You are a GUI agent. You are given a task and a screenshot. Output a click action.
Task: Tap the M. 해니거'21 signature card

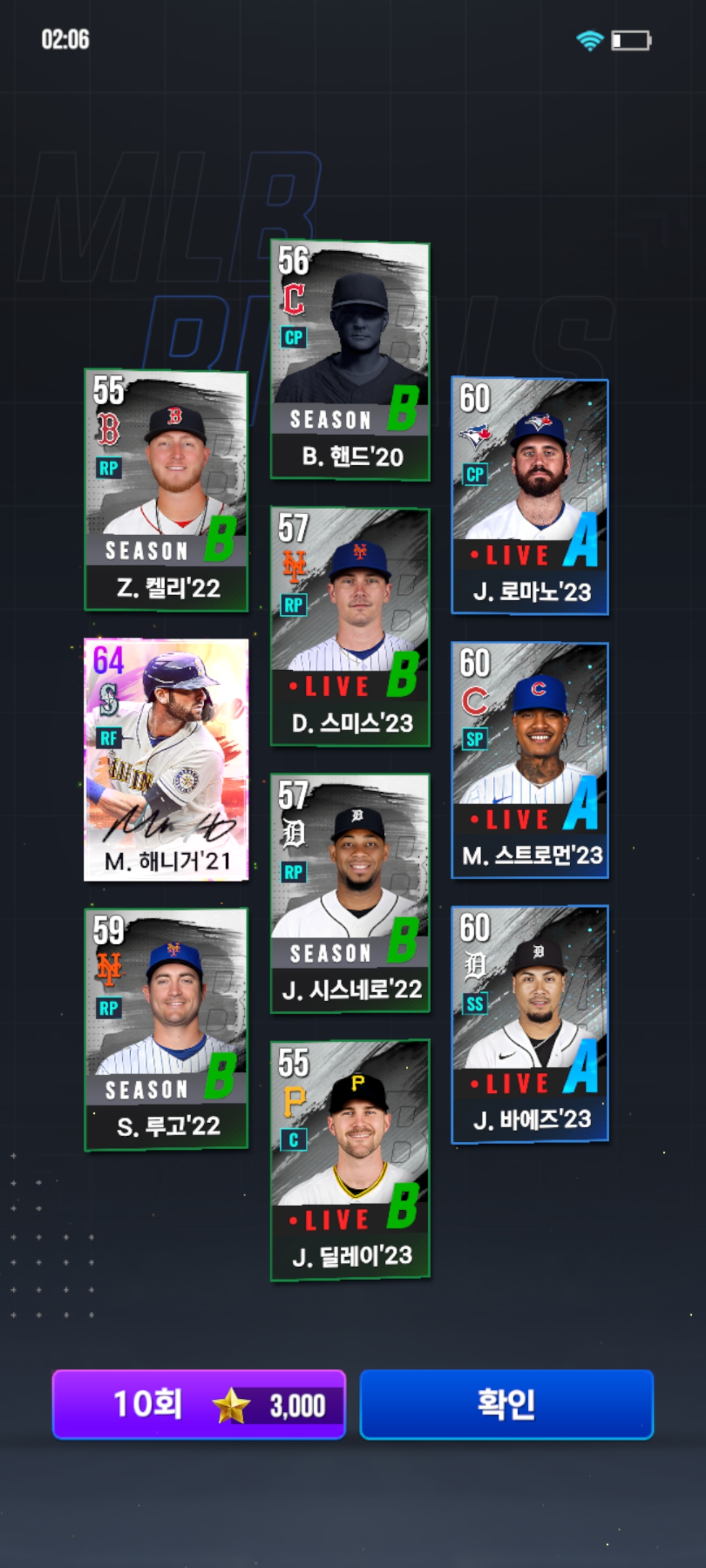[166, 760]
